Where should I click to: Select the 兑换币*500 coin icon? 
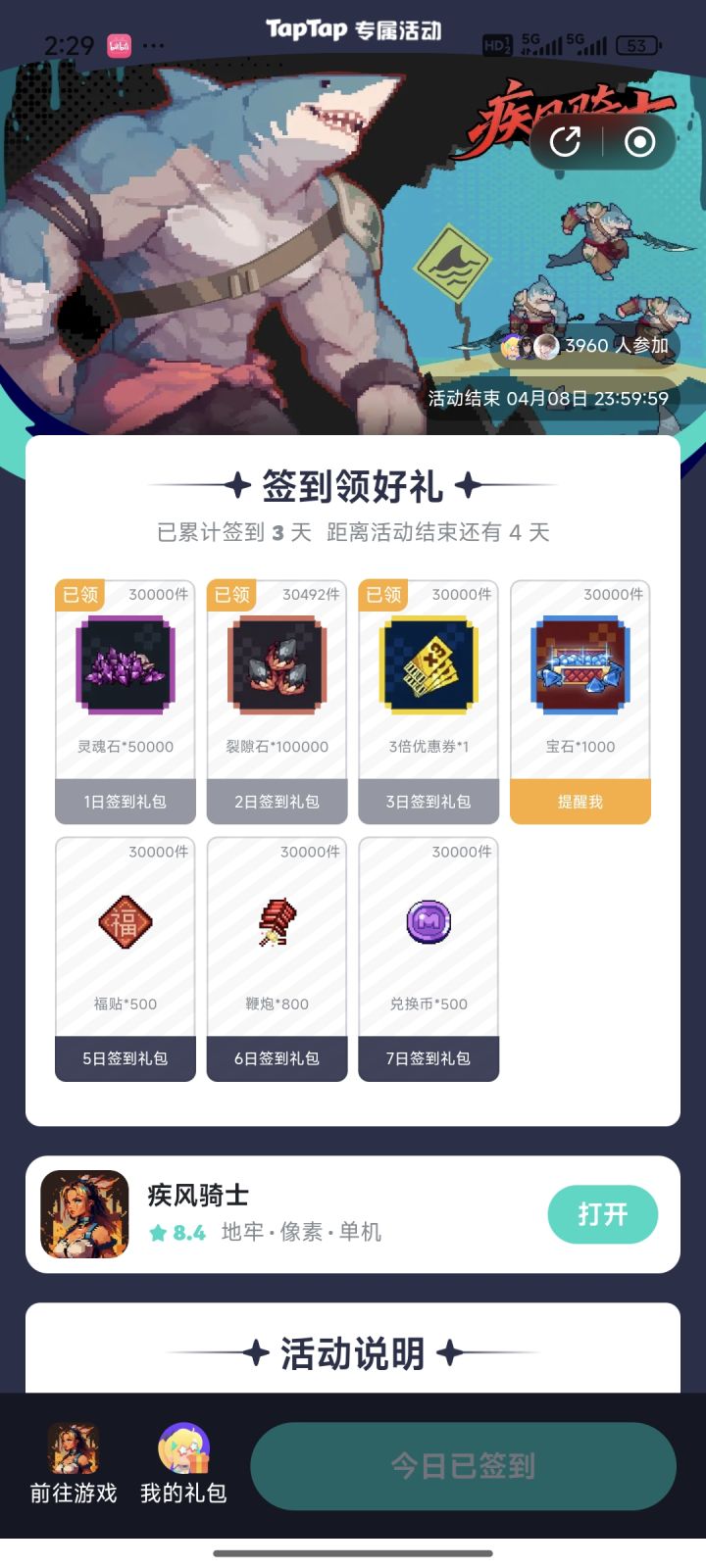429,921
